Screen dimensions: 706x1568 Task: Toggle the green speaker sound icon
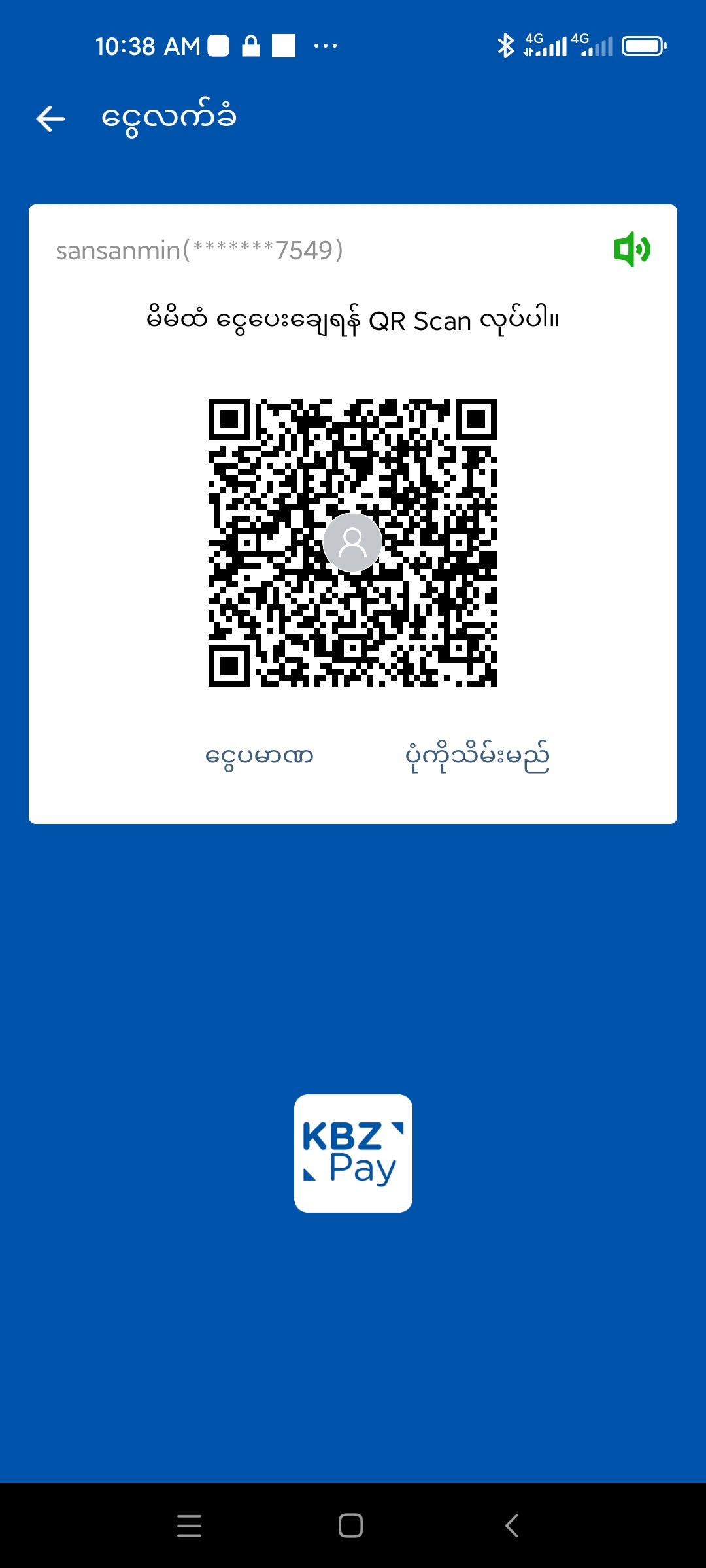pos(631,249)
